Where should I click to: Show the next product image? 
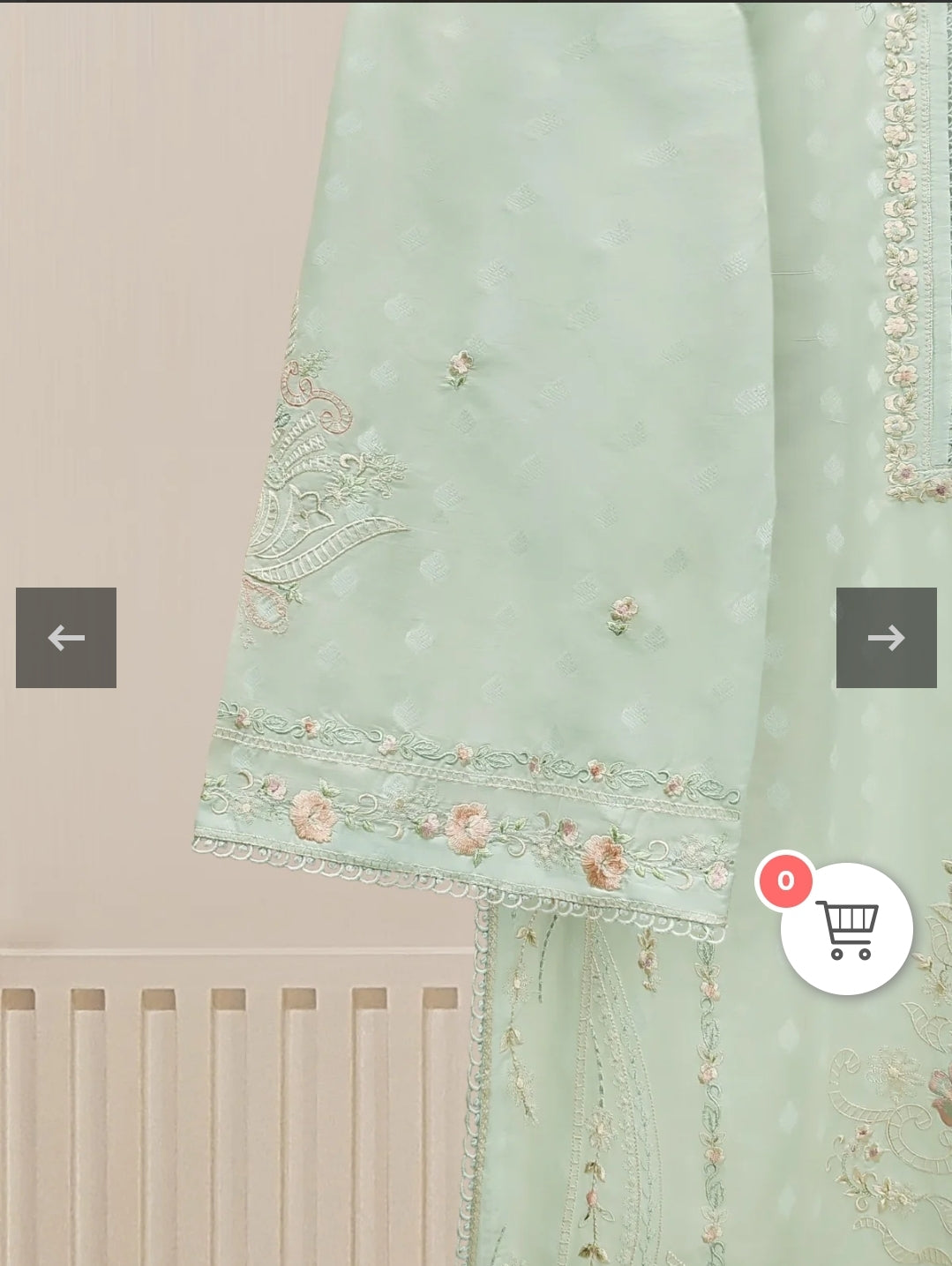click(886, 637)
